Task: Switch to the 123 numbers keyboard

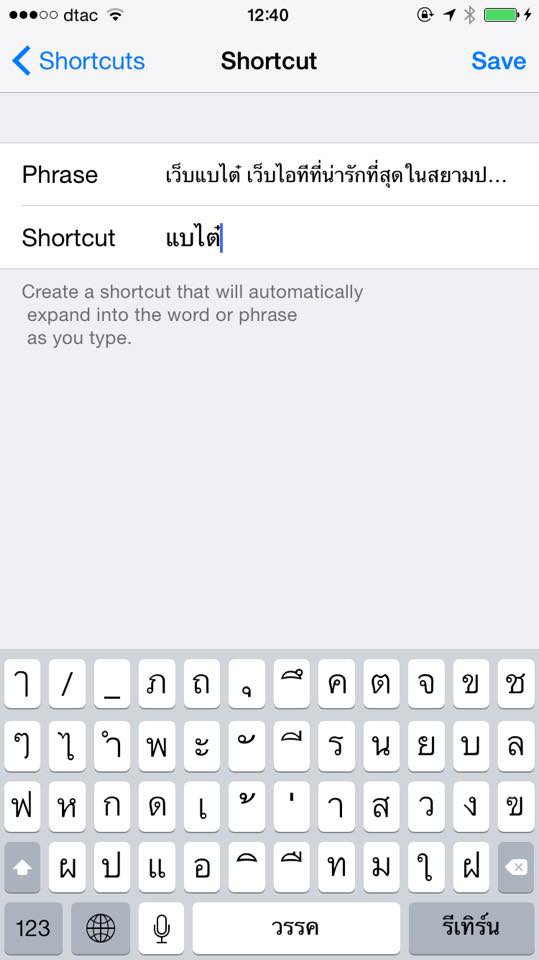Action: coord(33,928)
